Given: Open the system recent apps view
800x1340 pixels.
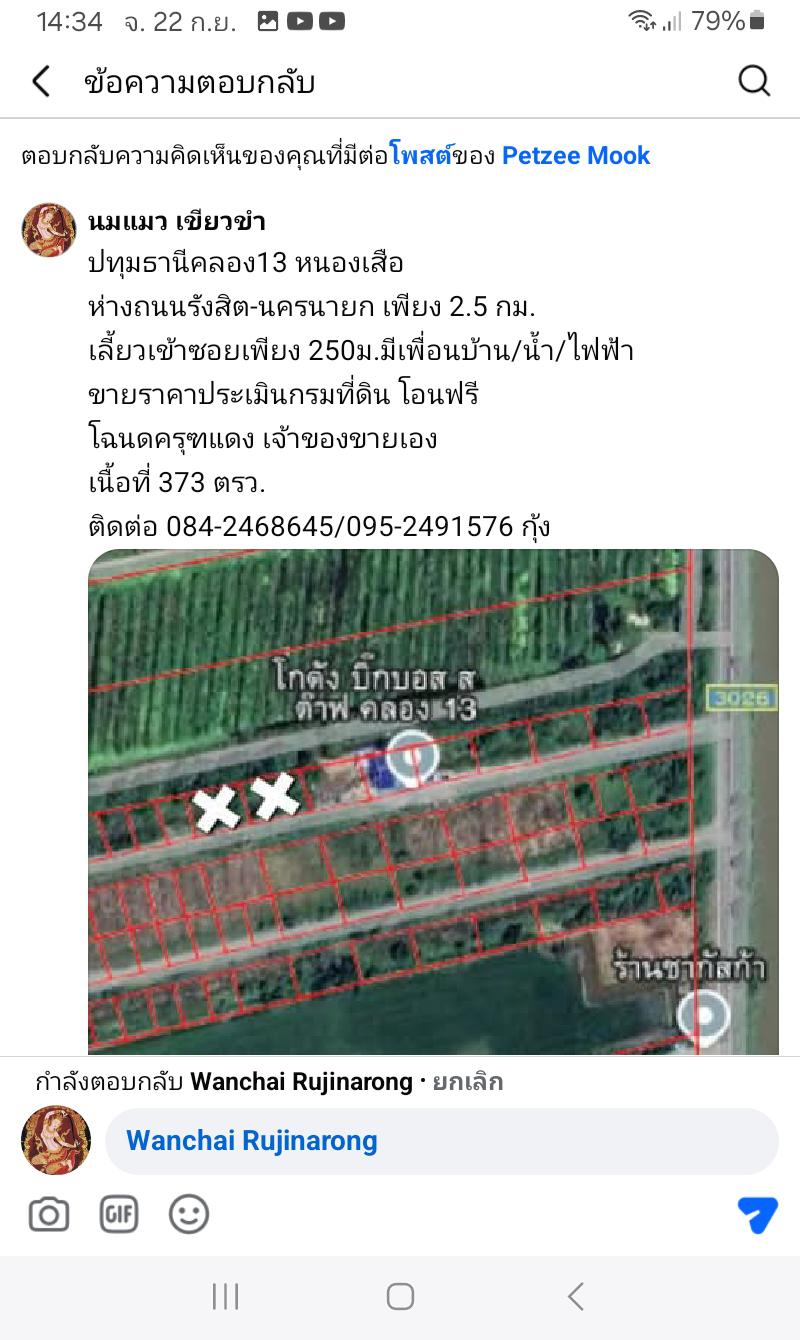Looking at the screenshot, I should pos(226,1297).
